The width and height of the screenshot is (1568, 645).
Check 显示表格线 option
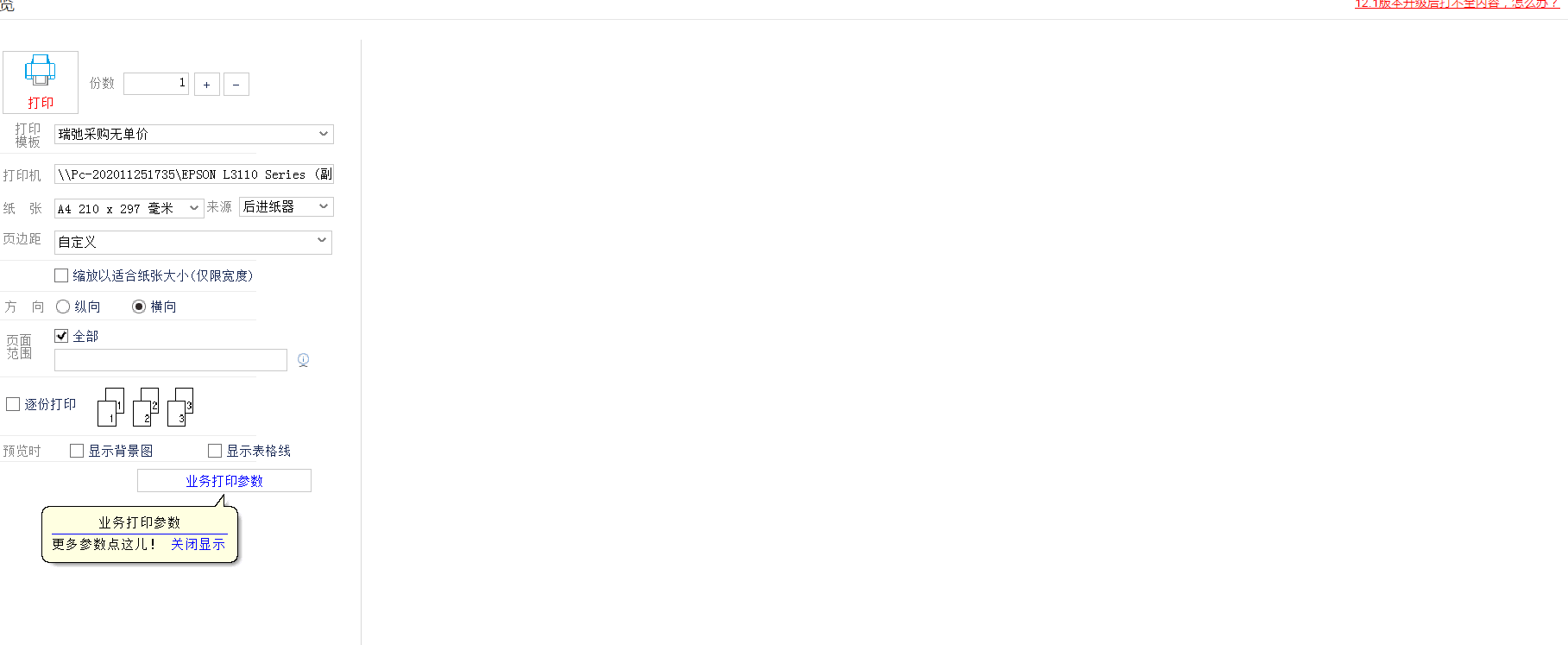[215, 451]
